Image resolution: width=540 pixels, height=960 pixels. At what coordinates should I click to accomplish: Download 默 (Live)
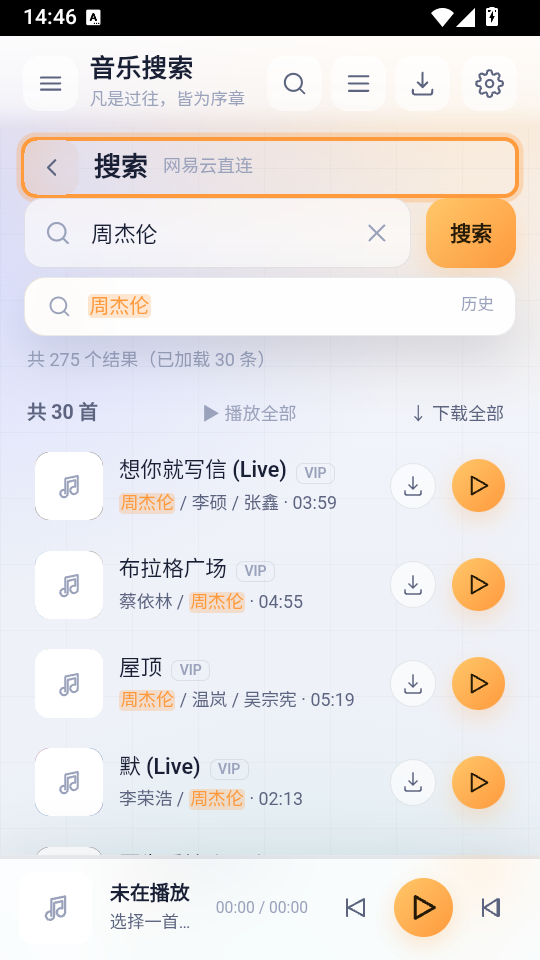point(413,782)
